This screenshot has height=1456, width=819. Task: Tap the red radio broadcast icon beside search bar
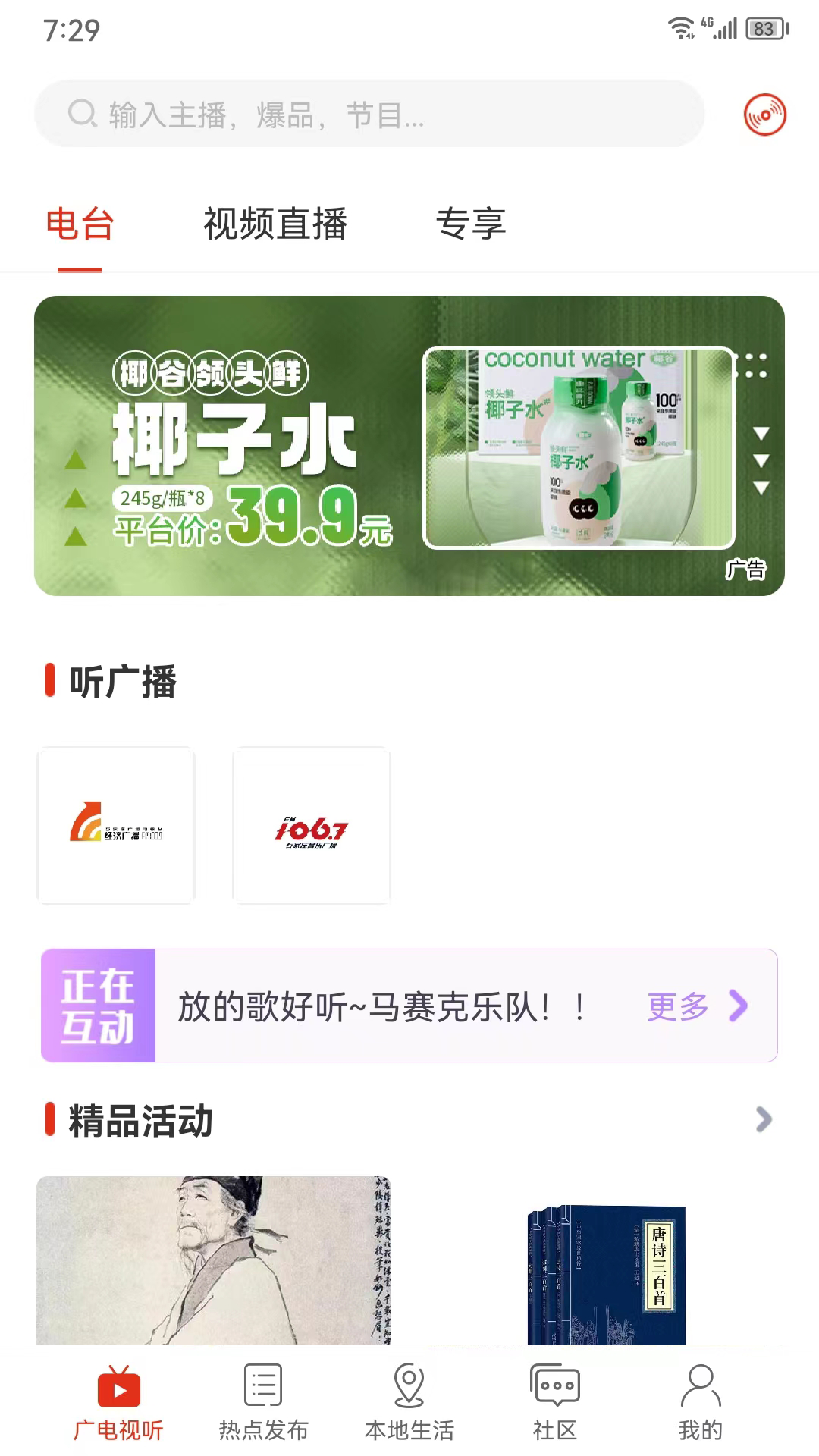click(x=767, y=114)
